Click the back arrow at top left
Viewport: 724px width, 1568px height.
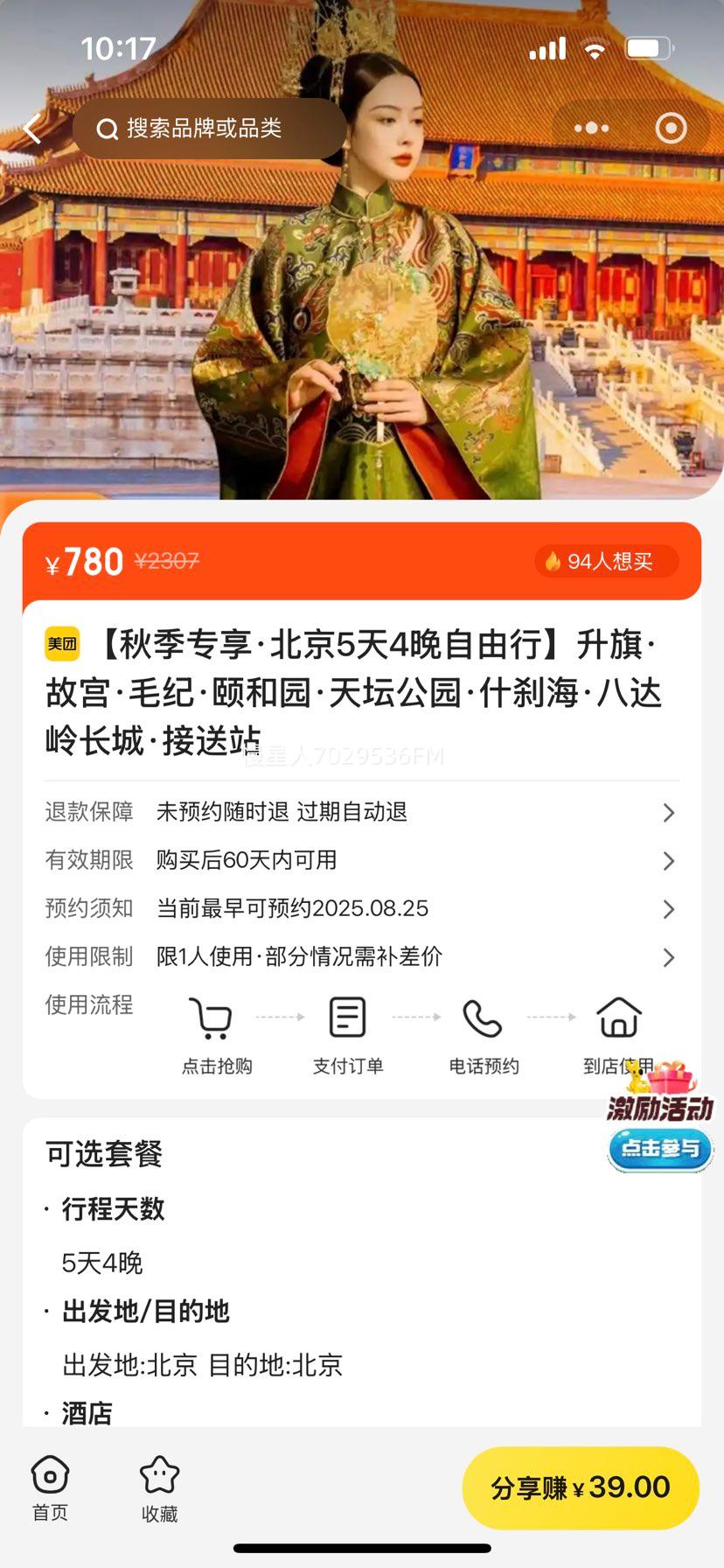31,128
